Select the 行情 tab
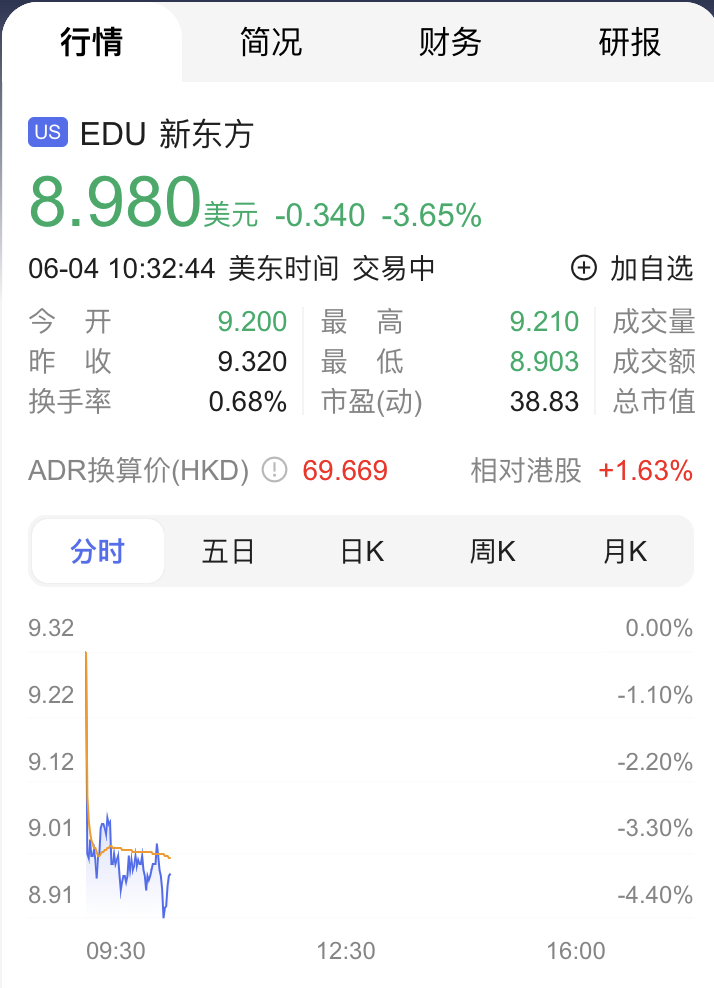714x988 pixels. (x=92, y=42)
